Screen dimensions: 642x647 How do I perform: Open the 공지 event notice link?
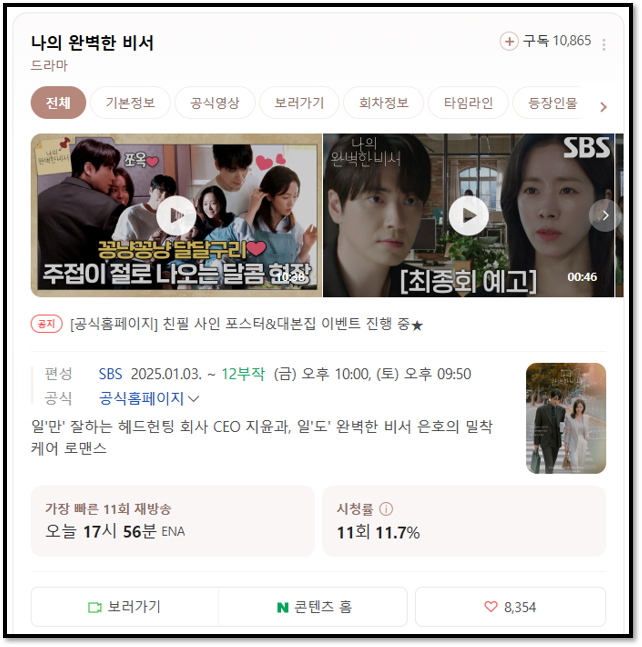click(x=246, y=324)
